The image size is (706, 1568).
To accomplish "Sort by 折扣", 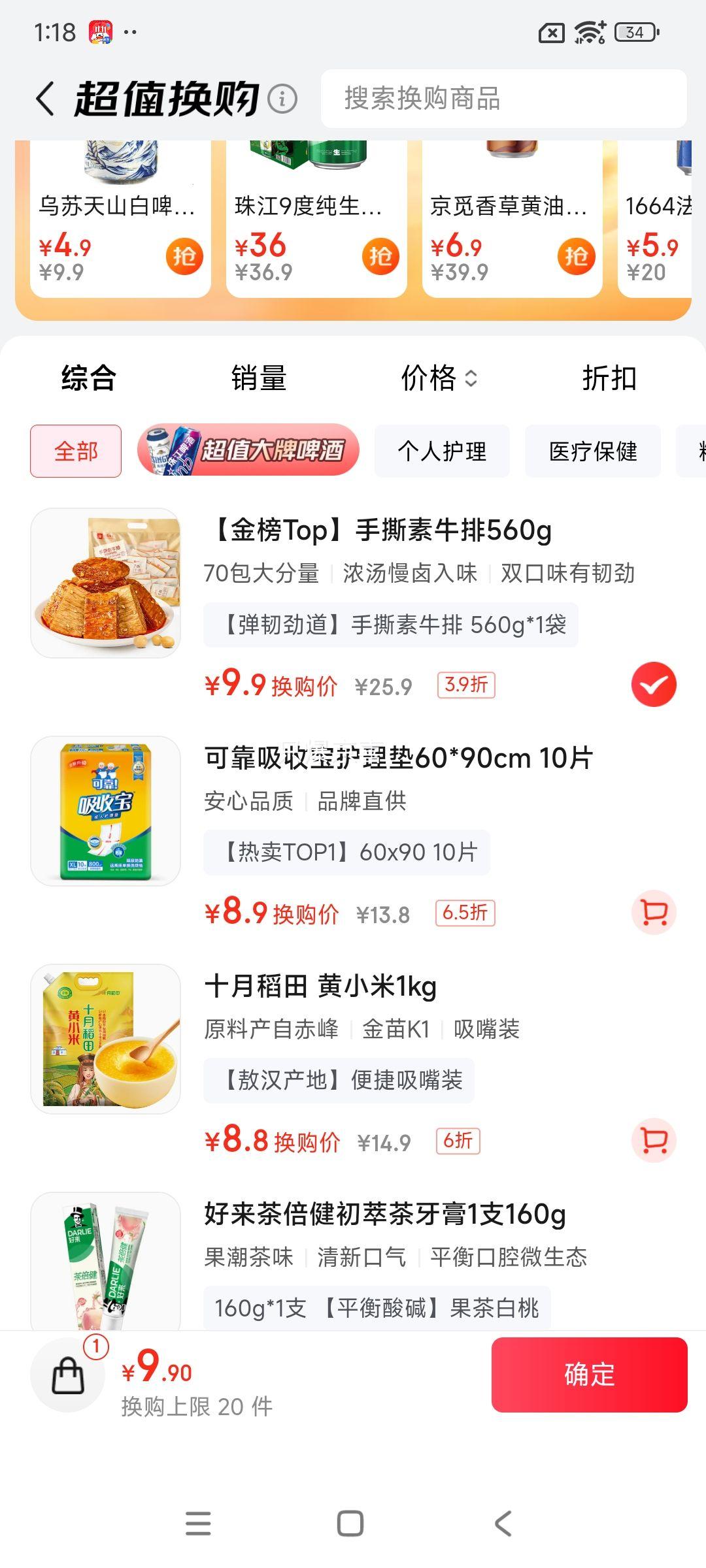I will 609,378.
